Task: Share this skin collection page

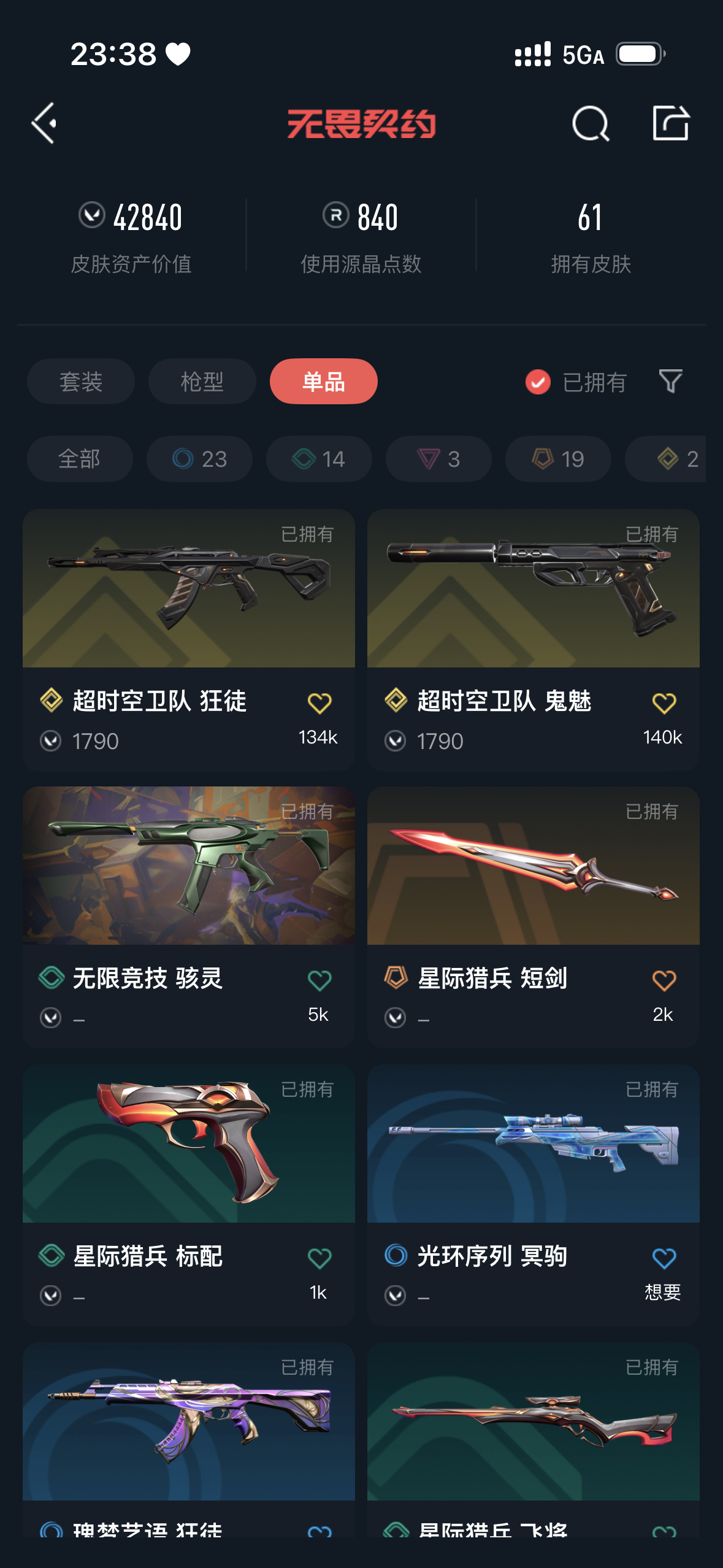Action: pos(670,123)
